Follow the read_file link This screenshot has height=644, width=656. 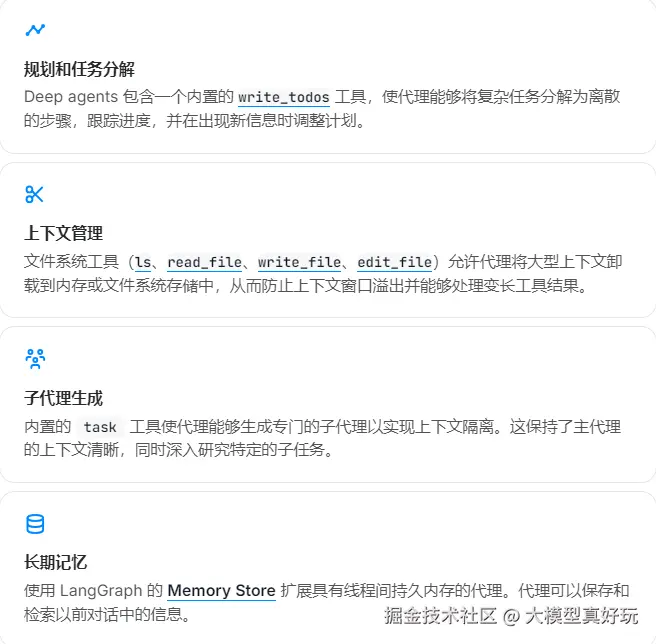coord(204,262)
